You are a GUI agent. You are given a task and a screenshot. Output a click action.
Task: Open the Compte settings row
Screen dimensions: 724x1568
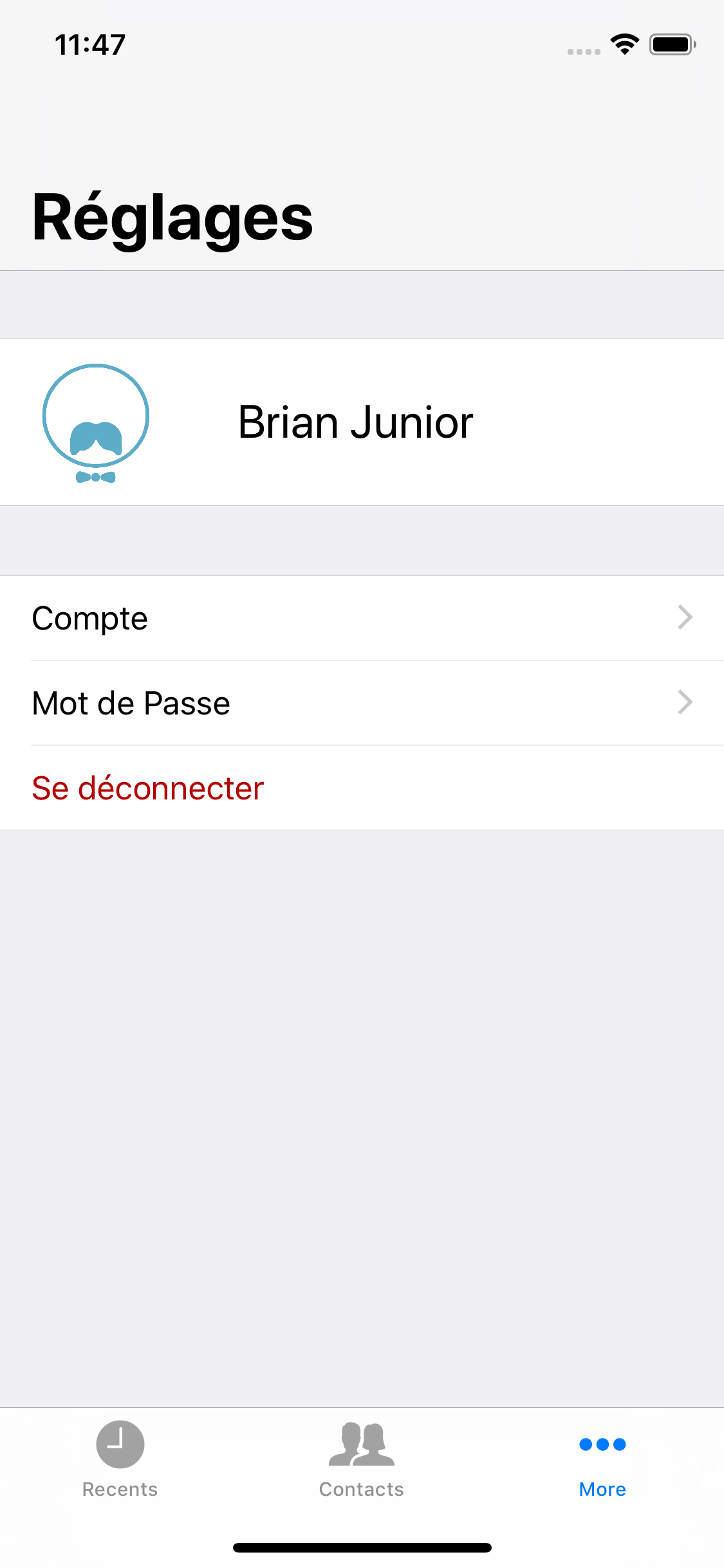[362, 618]
